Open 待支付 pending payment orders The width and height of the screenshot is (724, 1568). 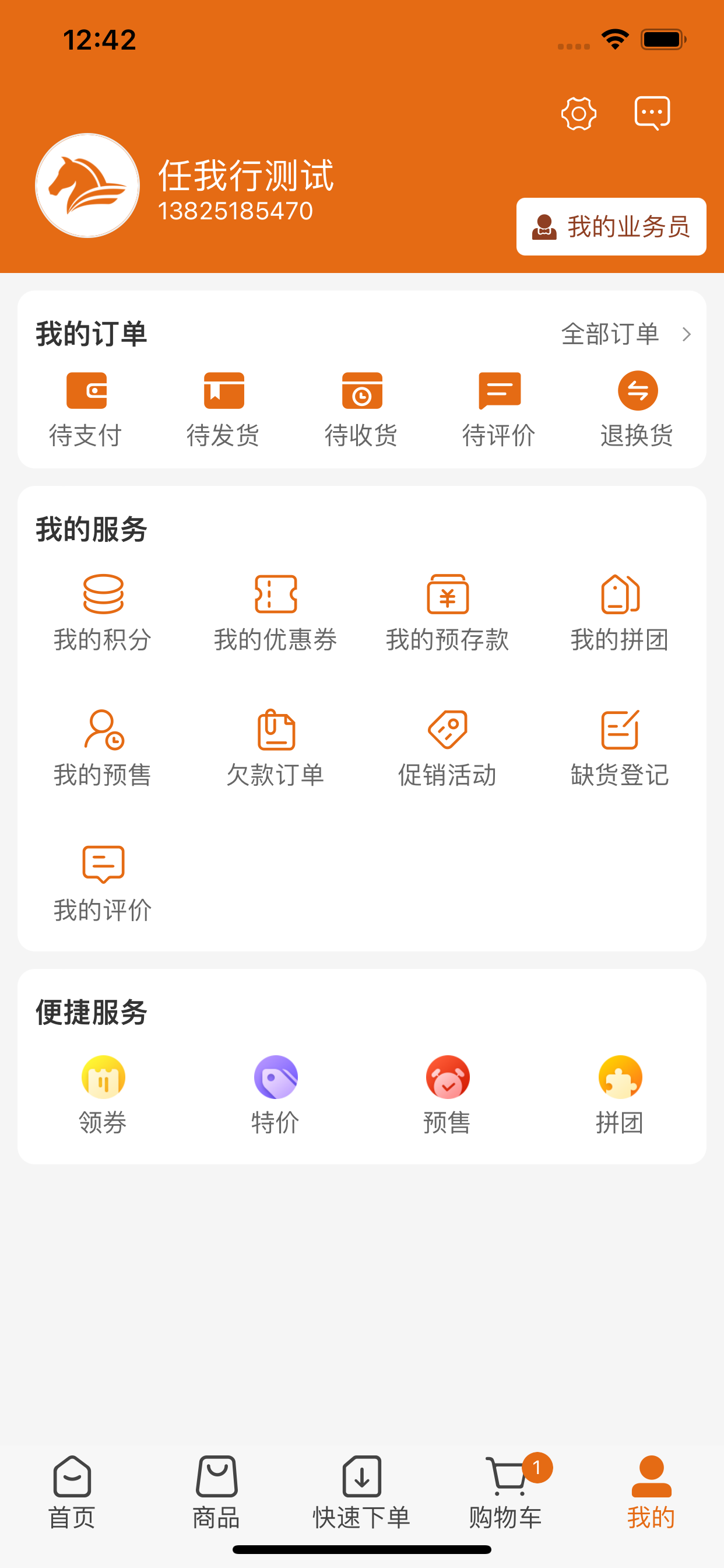coord(86,409)
